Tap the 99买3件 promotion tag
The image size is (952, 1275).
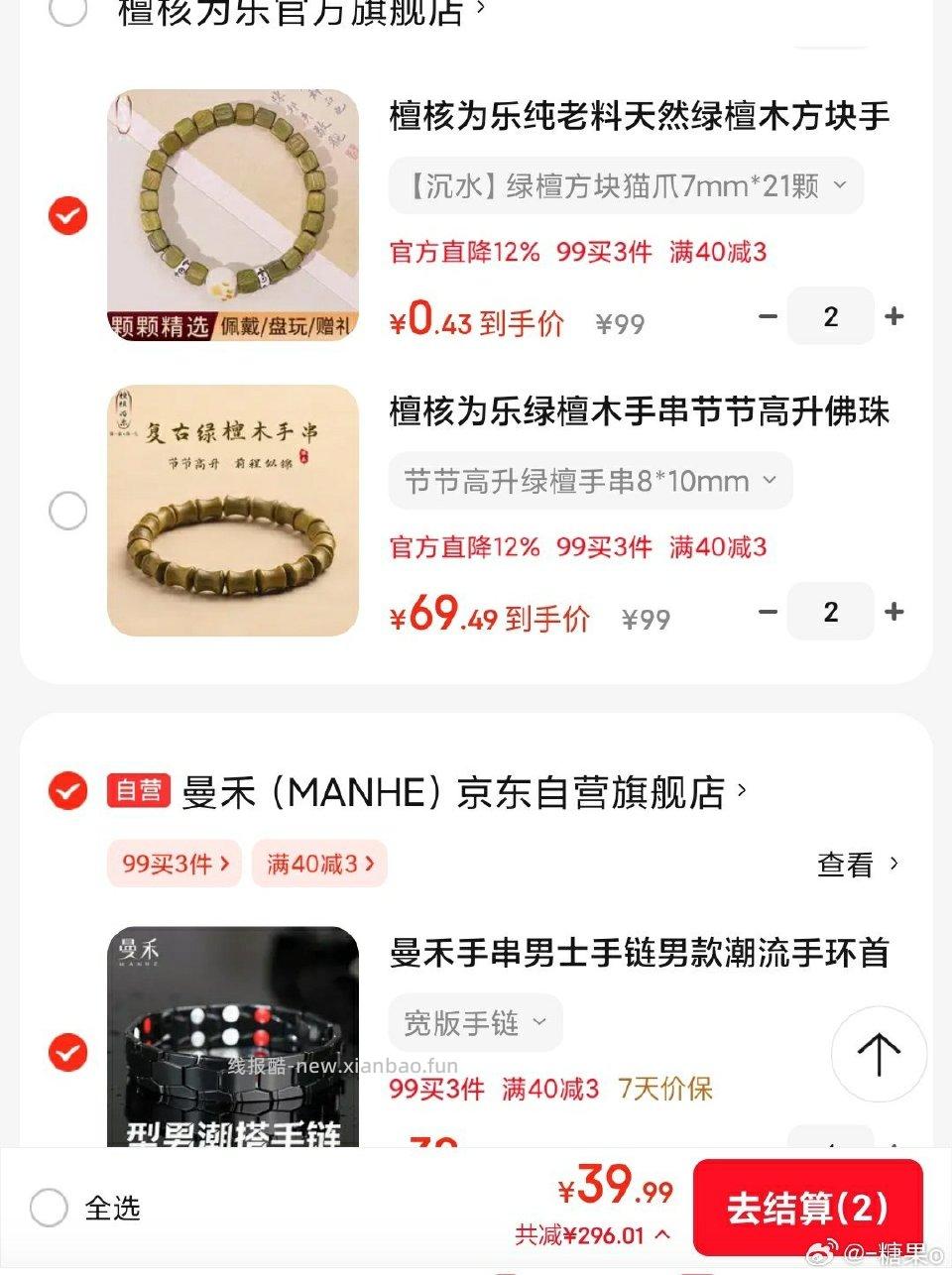(174, 864)
